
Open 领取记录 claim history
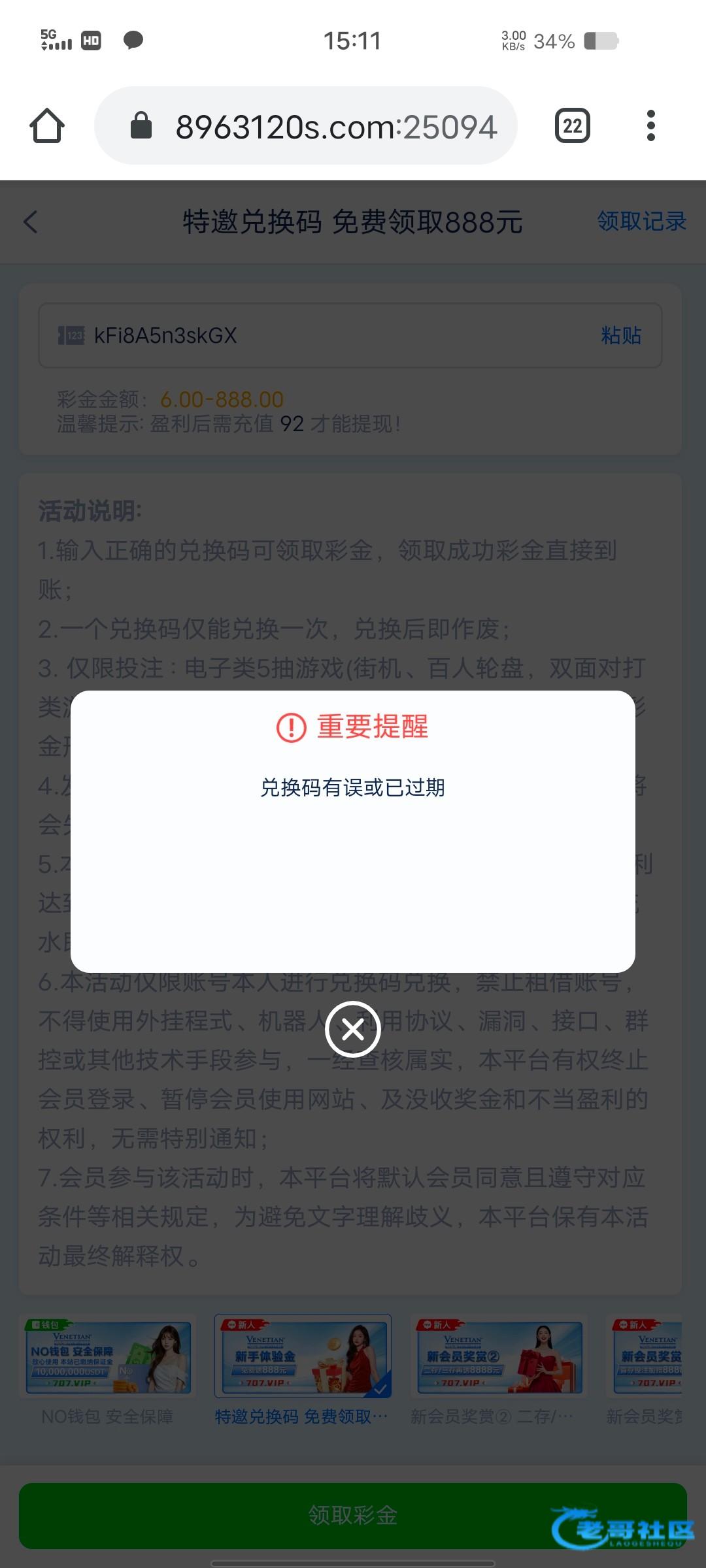(641, 221)
